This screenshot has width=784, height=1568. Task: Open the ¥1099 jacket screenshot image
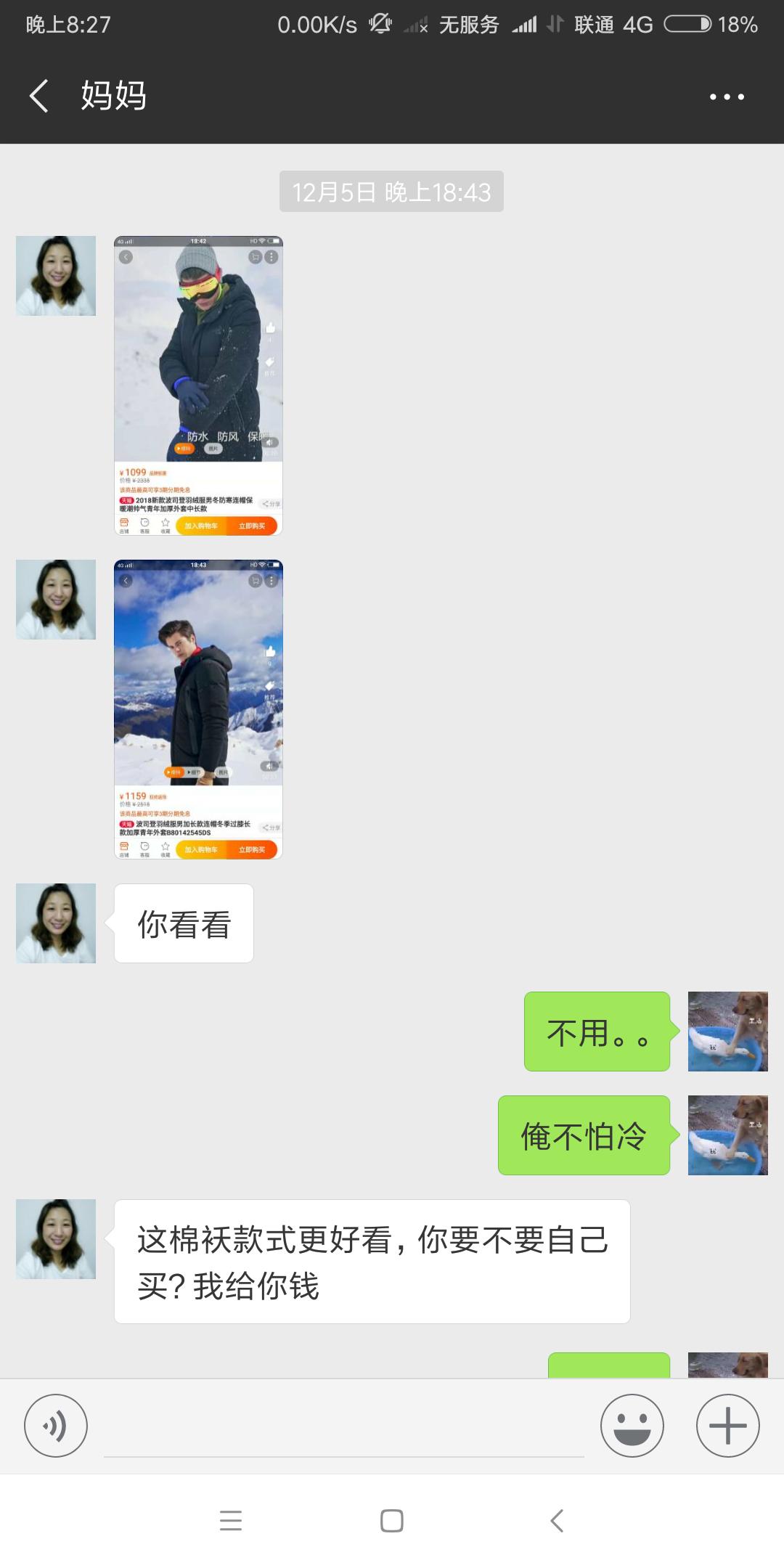[198, 385]
